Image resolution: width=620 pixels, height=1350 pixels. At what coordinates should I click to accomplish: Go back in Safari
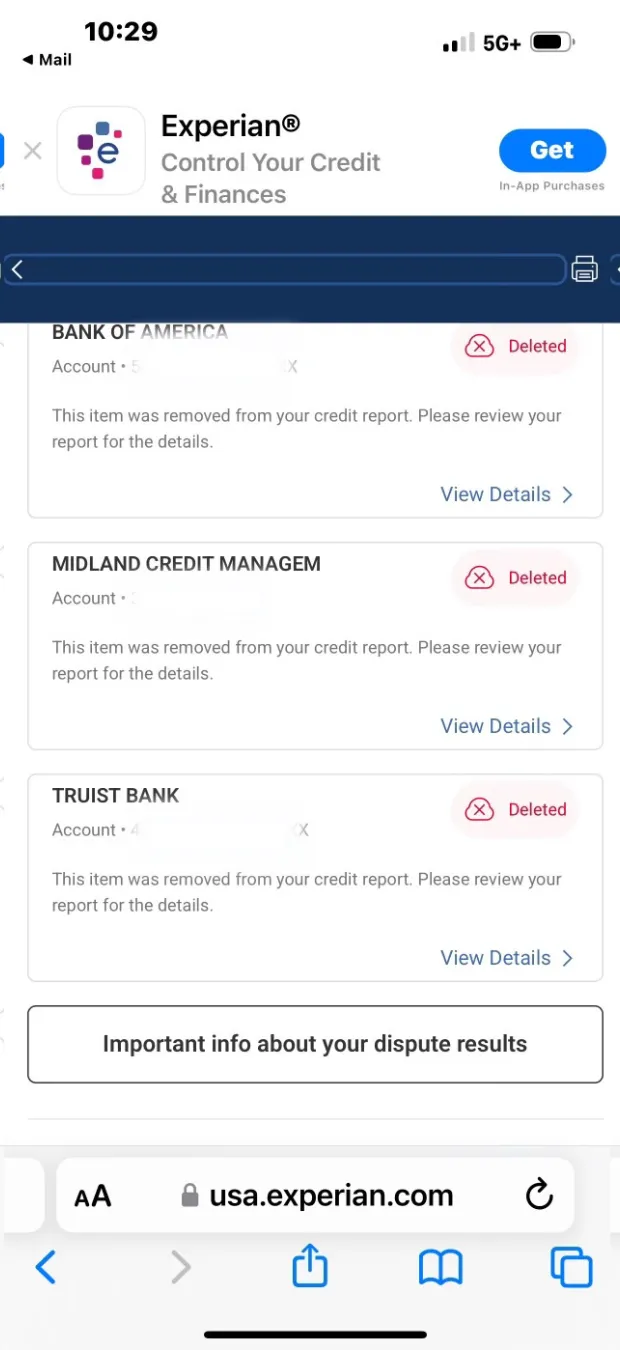[x=46, y=1267]
